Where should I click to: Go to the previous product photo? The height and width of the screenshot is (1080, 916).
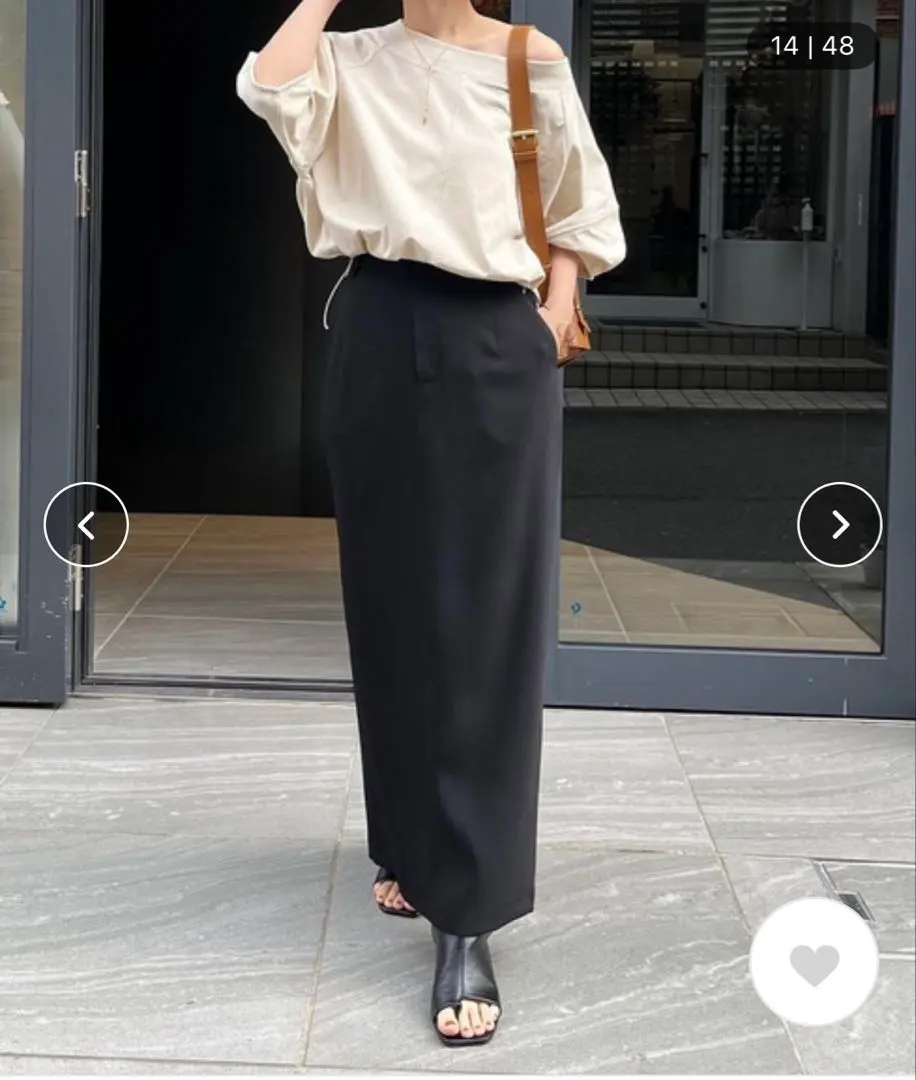click(86, 525)
